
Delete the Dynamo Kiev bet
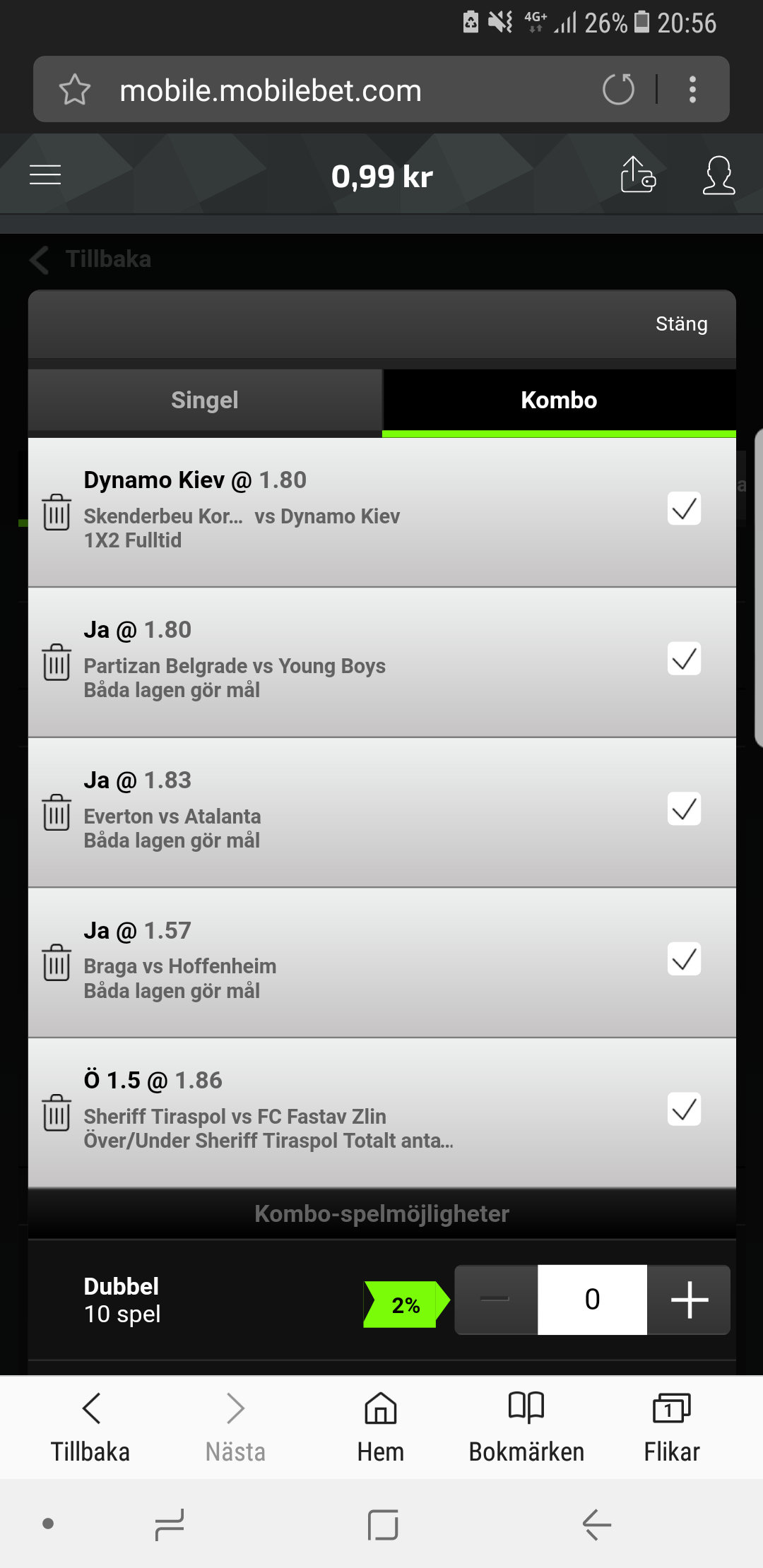[x=57, y=512]
